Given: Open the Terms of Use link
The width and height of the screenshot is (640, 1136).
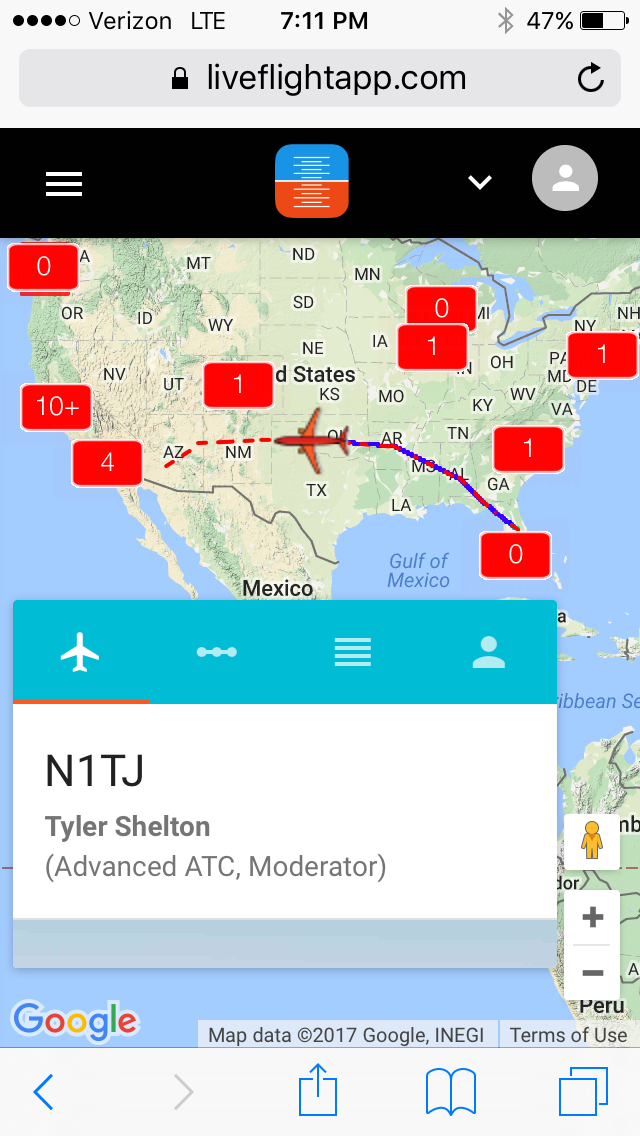Looking at the screenshot, I should coord(568,1035).
